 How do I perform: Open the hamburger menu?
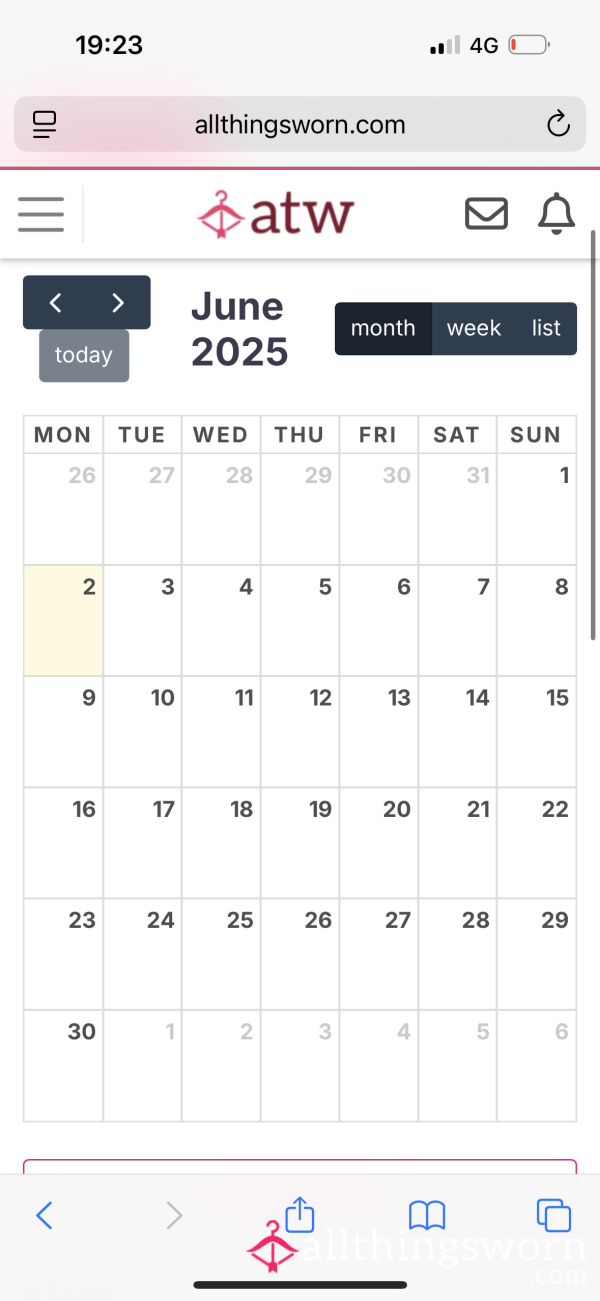[41, 214]
